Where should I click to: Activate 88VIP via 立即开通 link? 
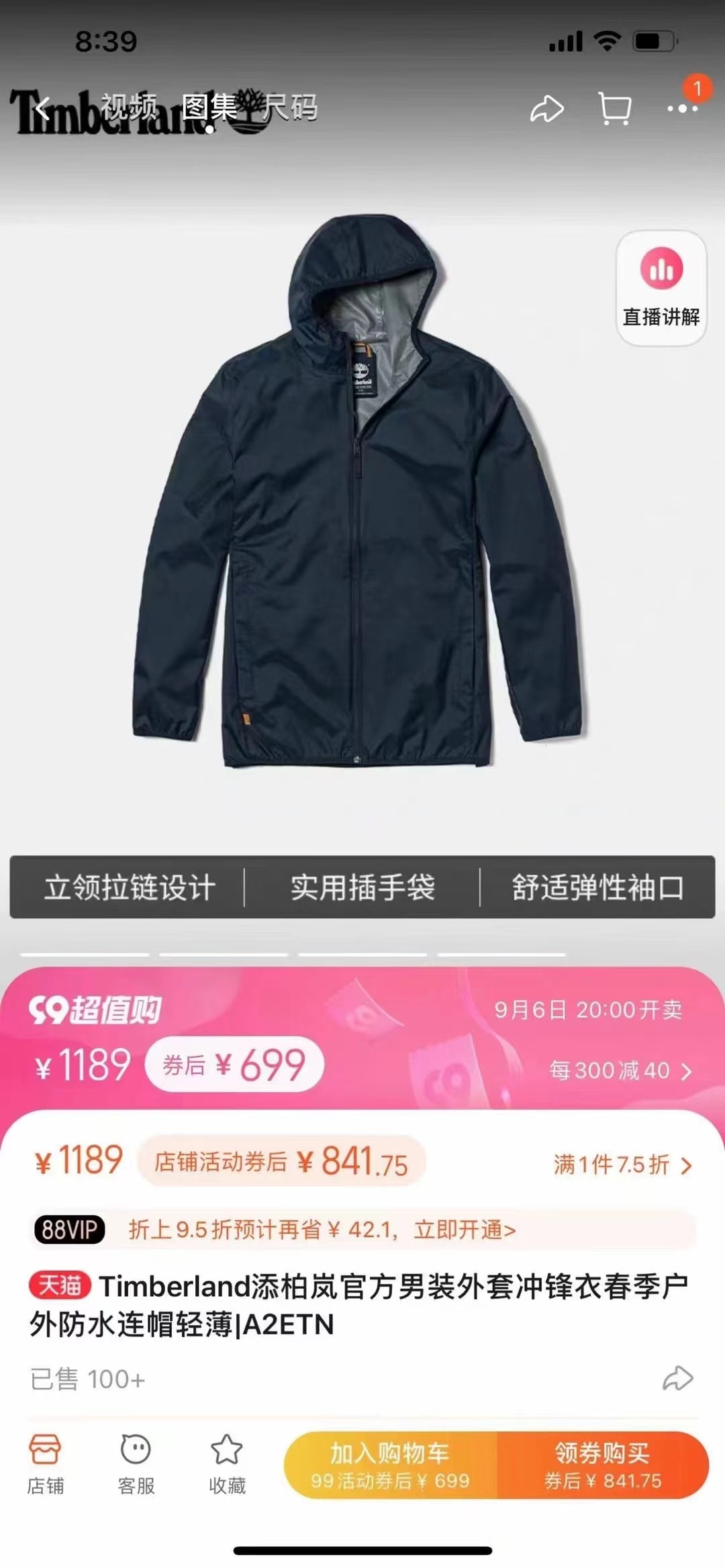[465, 1230]
